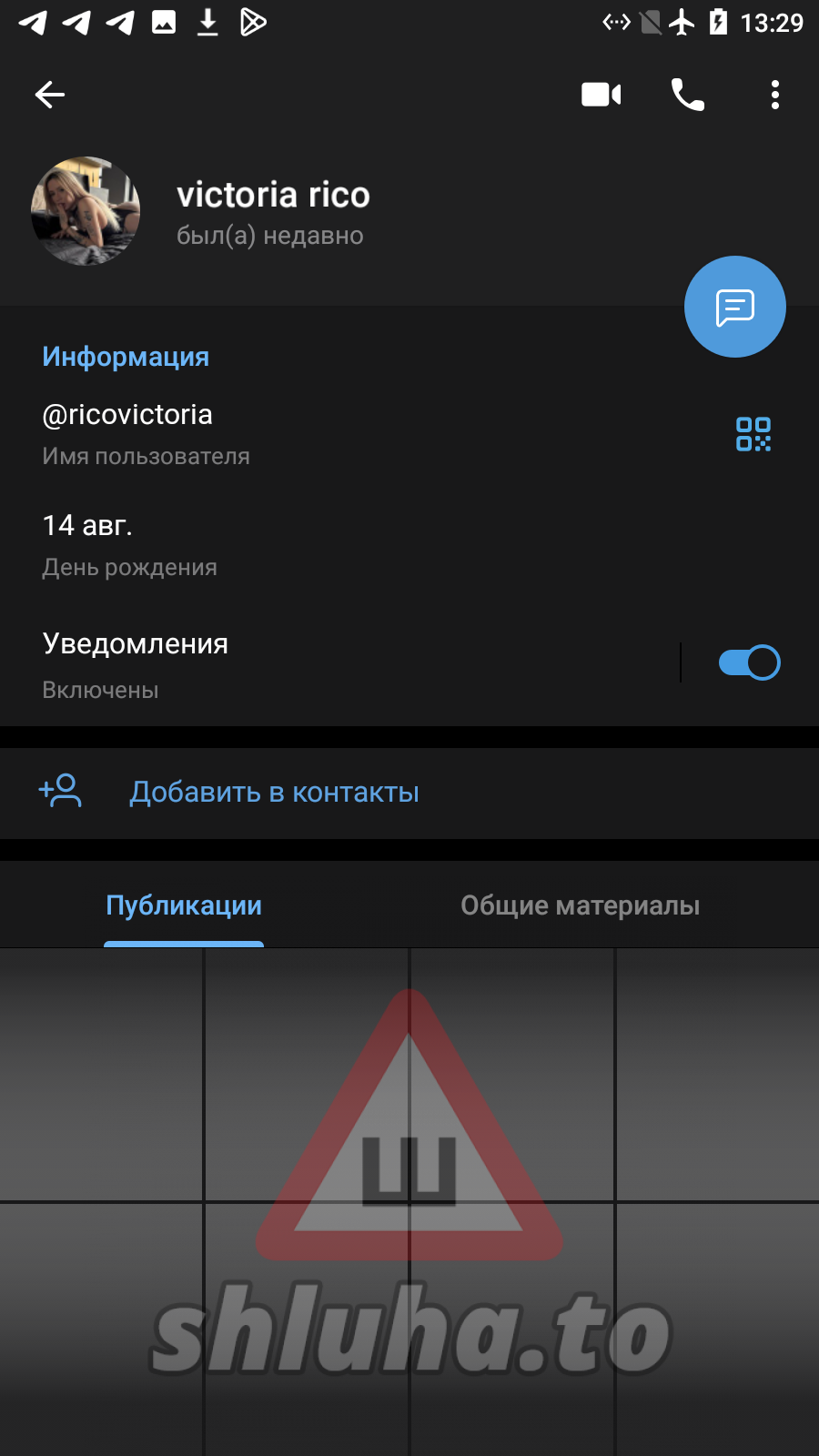The width and height of the screenshot is (819, 1456).
Task: Start a video call with victoria rico
Action: click(601, 95)
